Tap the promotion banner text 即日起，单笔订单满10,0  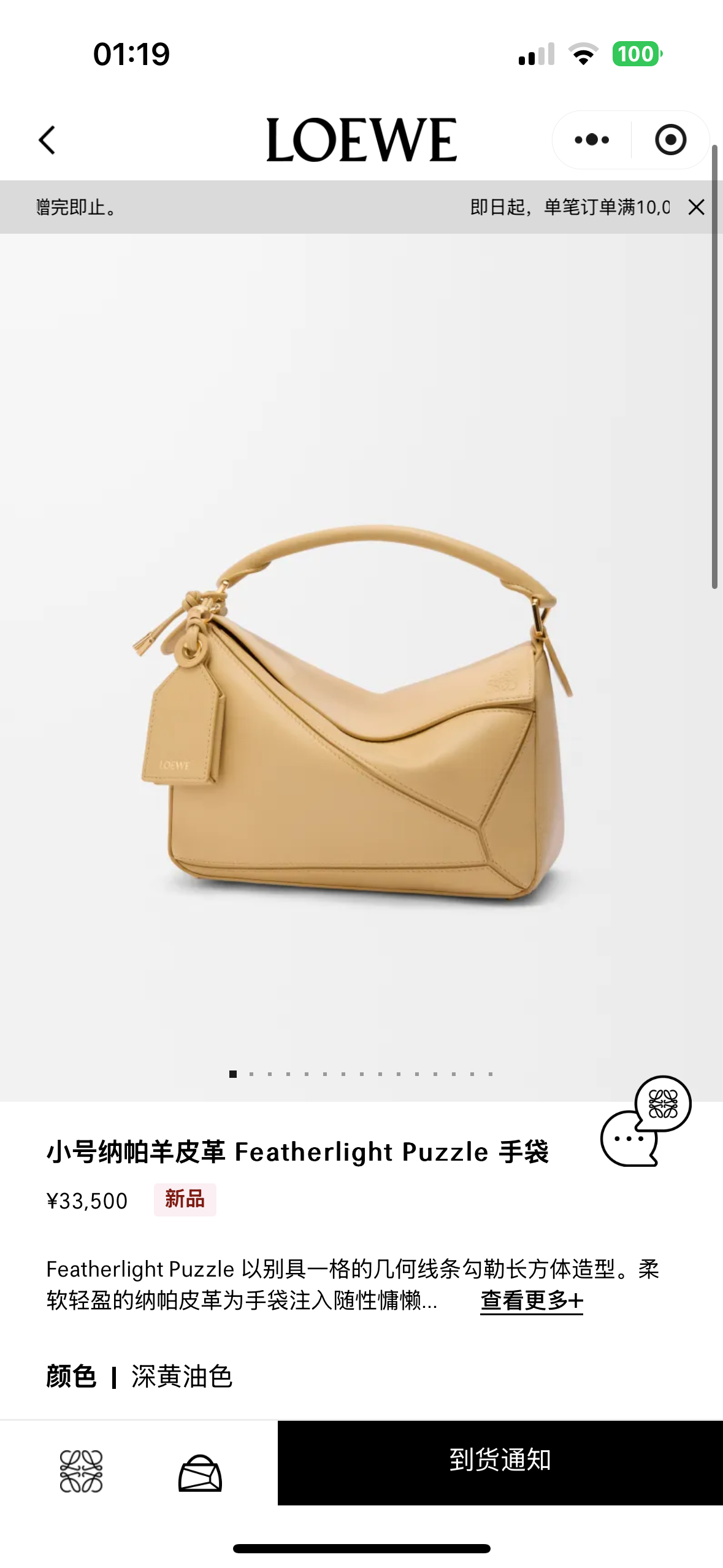(x=570, y=207)
